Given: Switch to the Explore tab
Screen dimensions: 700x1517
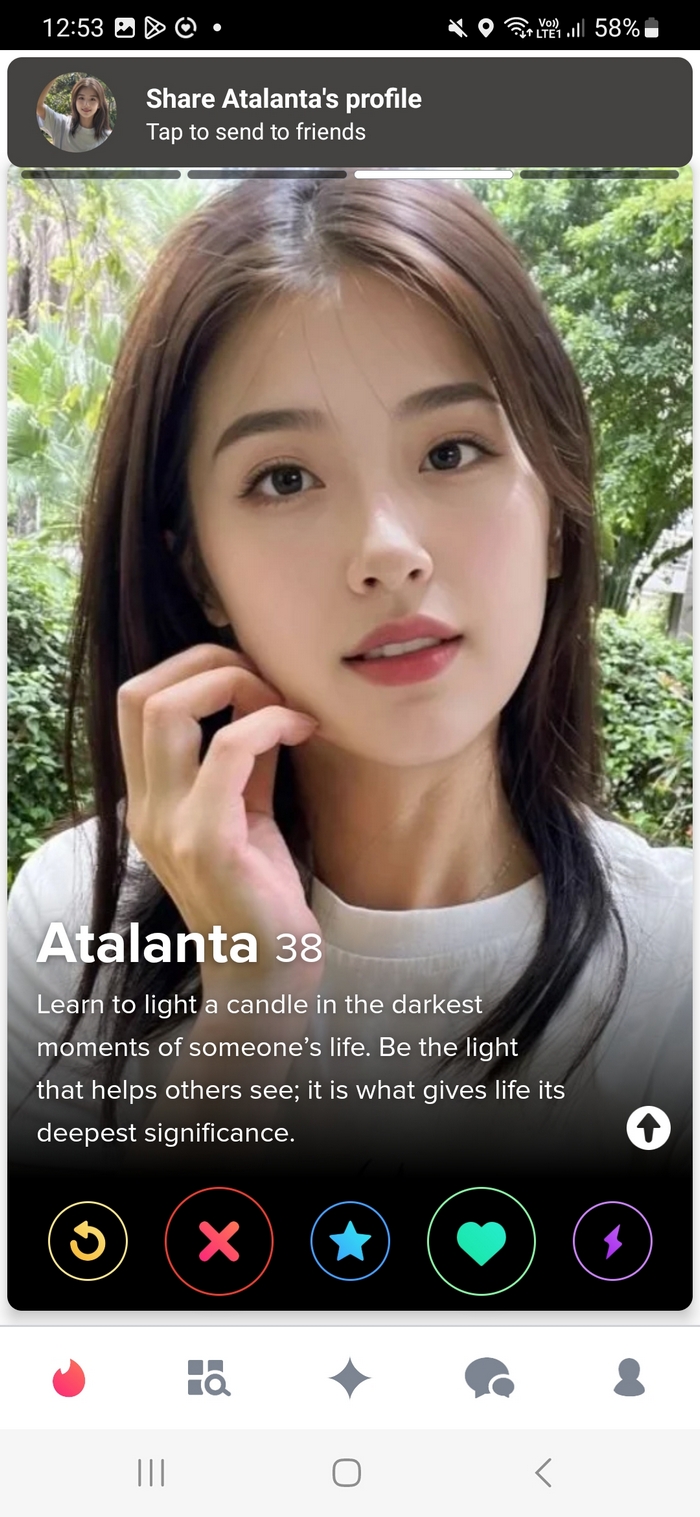Looking at the screenshot, I should tap(209, 1378).
